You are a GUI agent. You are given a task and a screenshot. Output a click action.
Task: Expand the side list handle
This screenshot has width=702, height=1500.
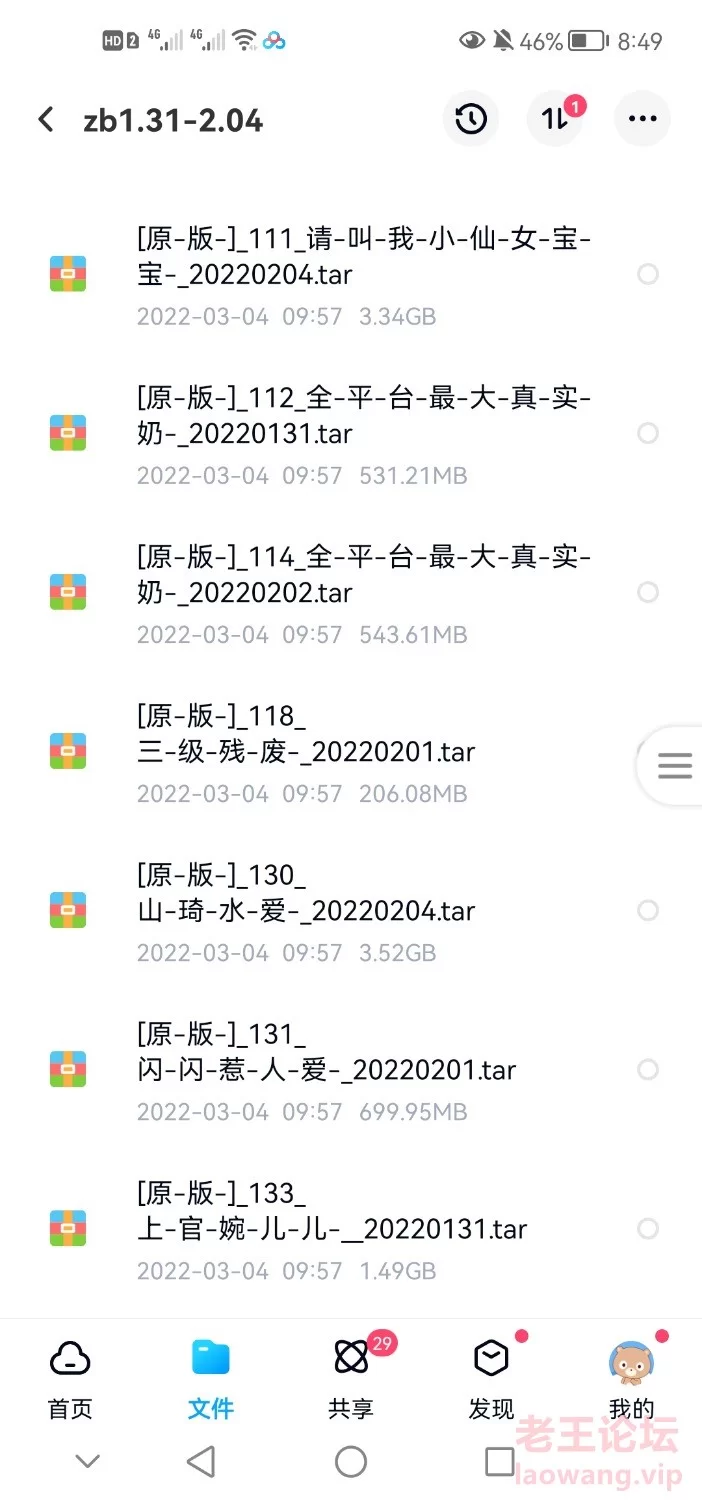pyautogui.click(x=675, y=767)
